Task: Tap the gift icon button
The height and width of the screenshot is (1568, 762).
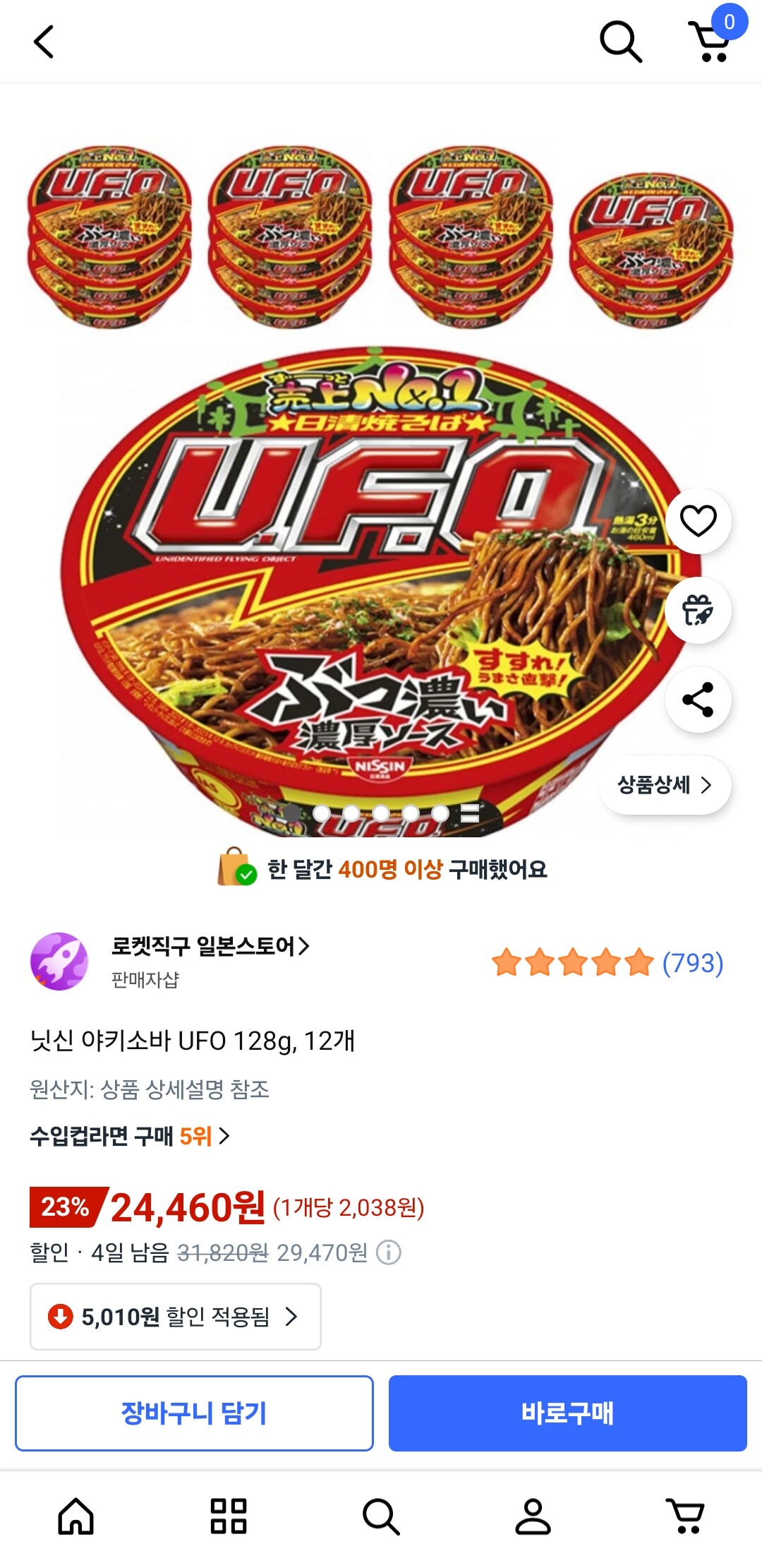Action: pyautogui.click(x=698, y=610)
